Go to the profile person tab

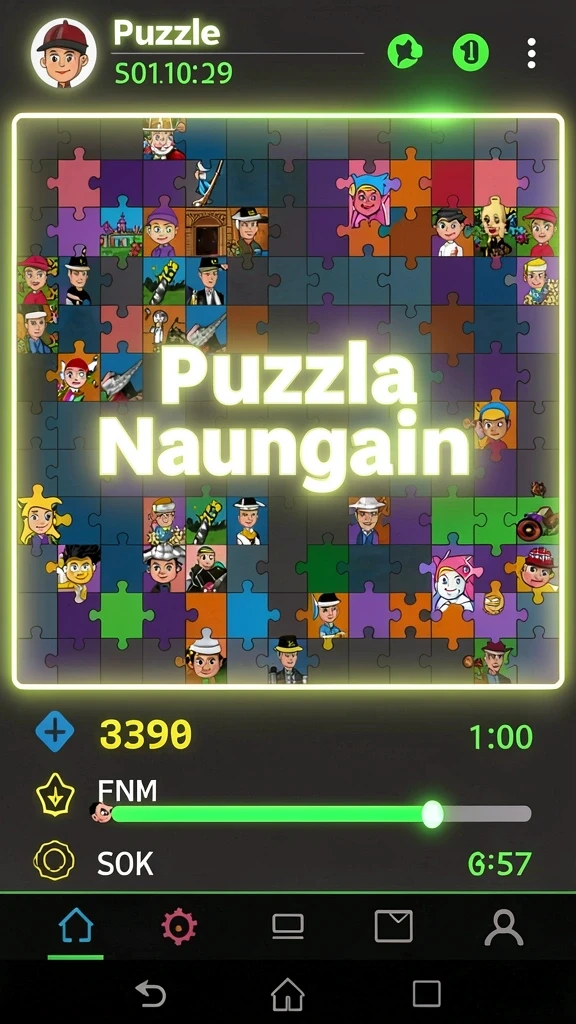pyautogui.click(x=504, y=927)
